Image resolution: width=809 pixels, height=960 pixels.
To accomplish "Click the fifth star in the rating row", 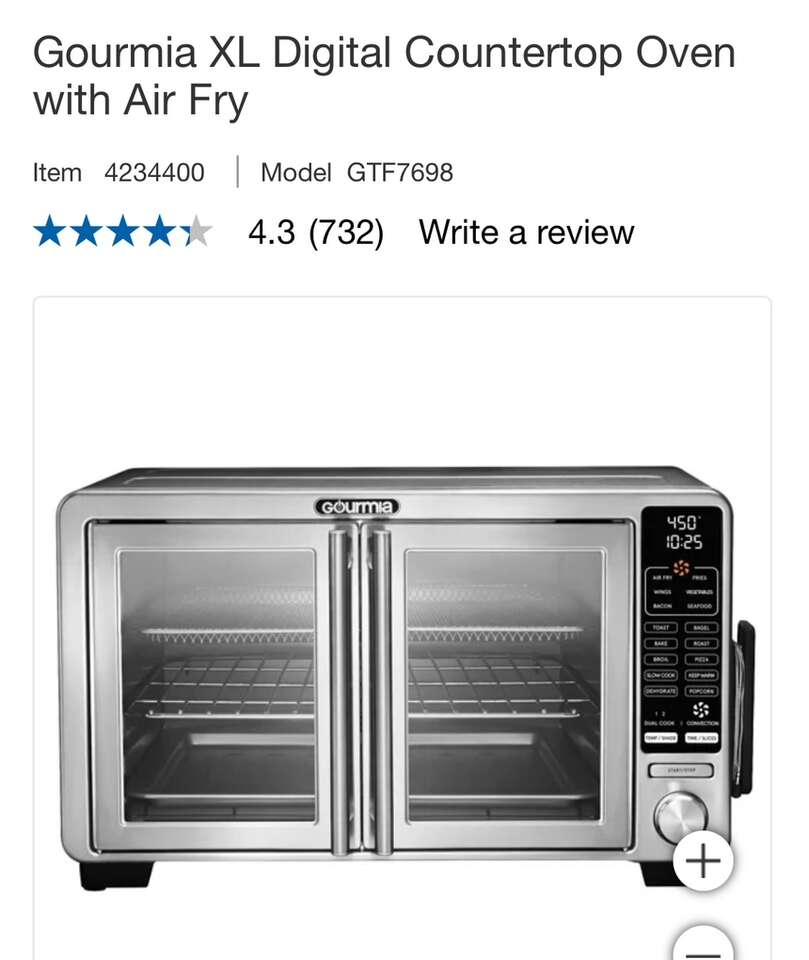I will click(198, 230).
